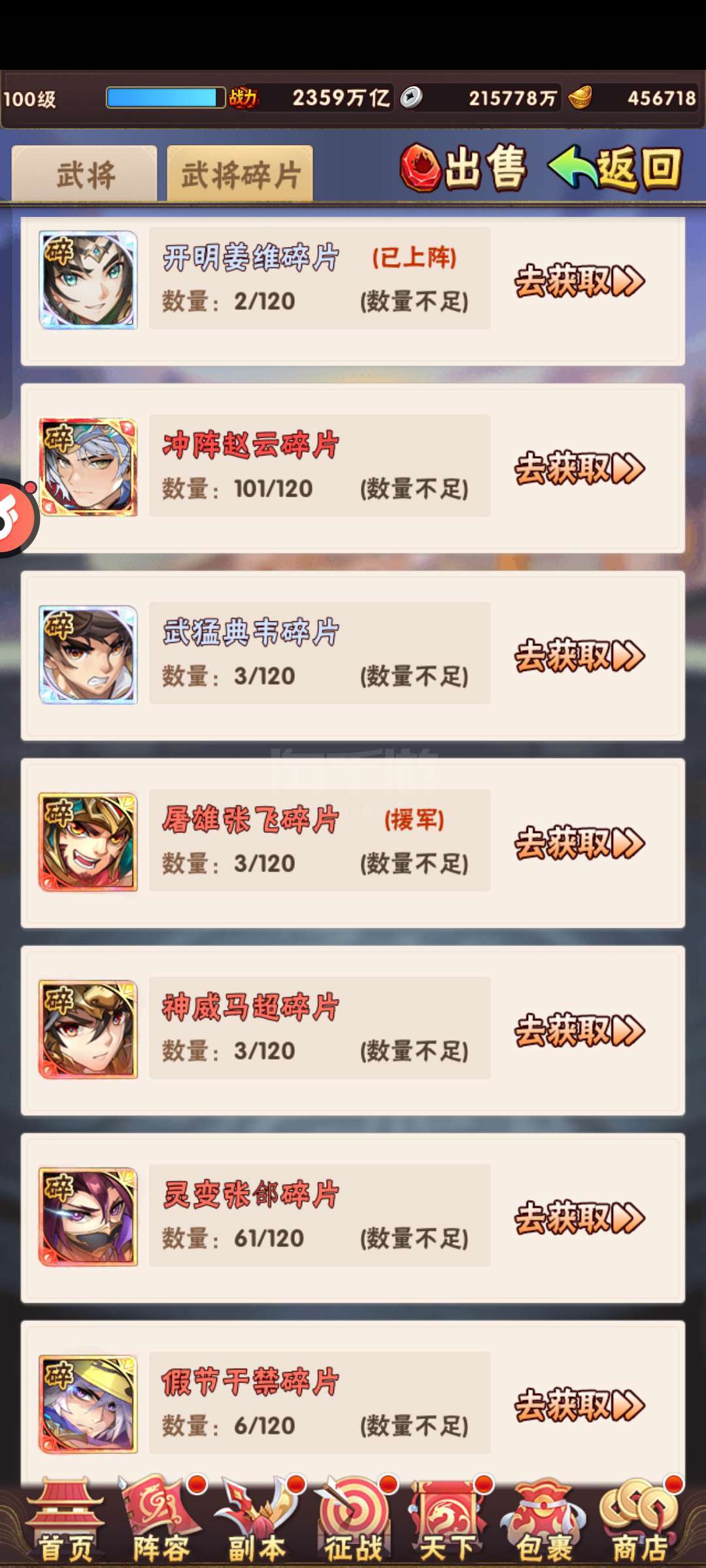Tap the 出售 sell button

pyautogui.click(x=463, y=168)
